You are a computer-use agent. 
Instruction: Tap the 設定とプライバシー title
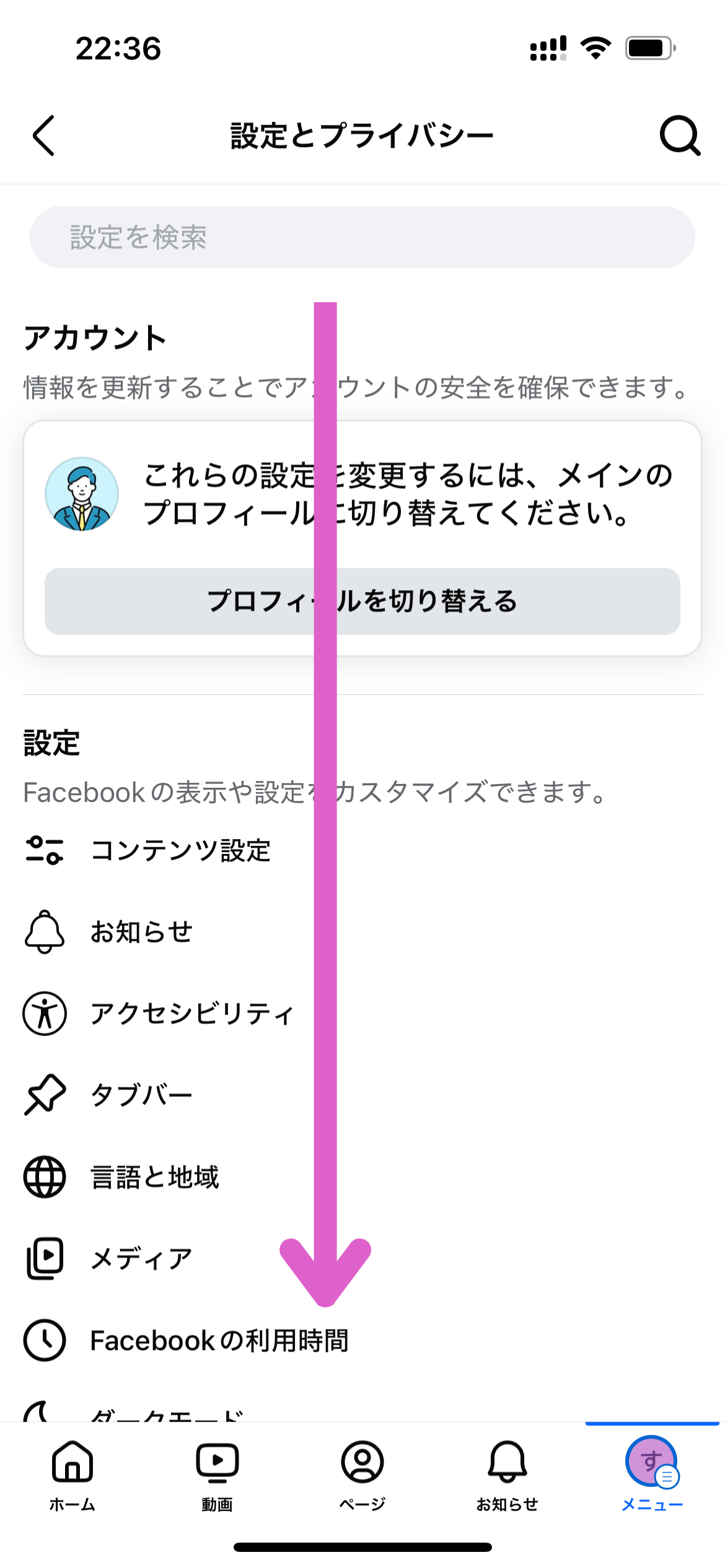[x=361, y=133]
